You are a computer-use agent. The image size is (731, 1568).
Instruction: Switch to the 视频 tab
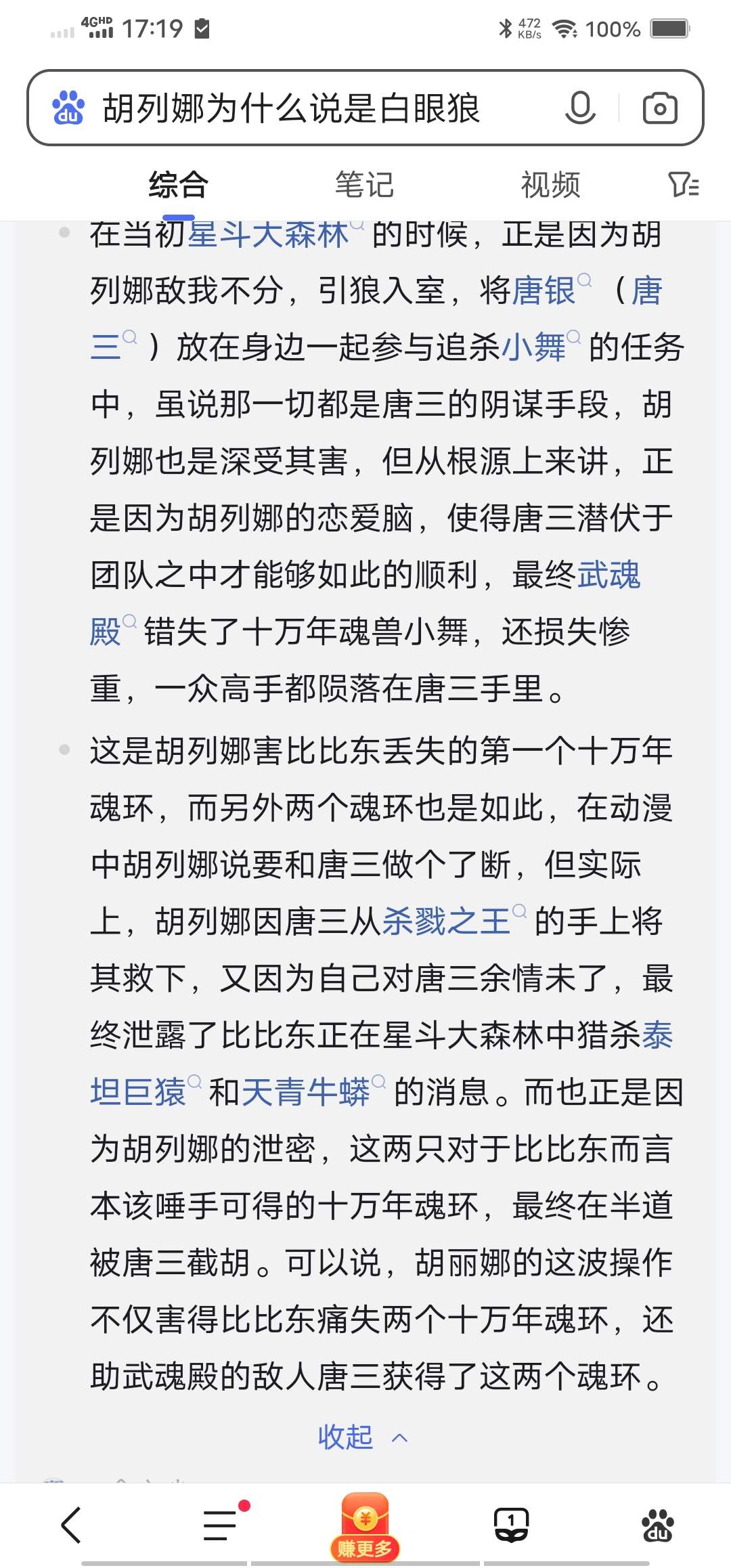click(x=550, y=185)
